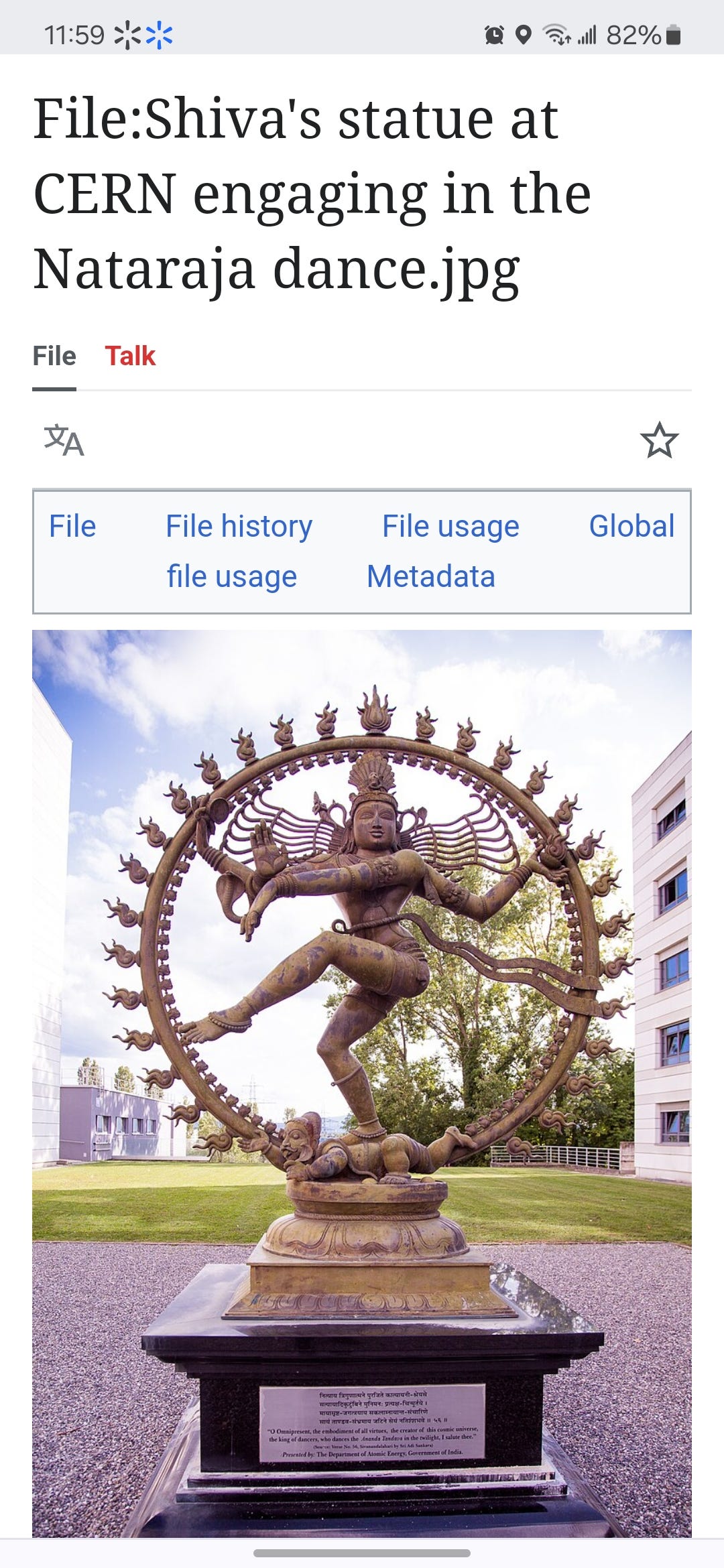Jump to the File section link
Screen dimensions: 724x1568
coord(72,526)
